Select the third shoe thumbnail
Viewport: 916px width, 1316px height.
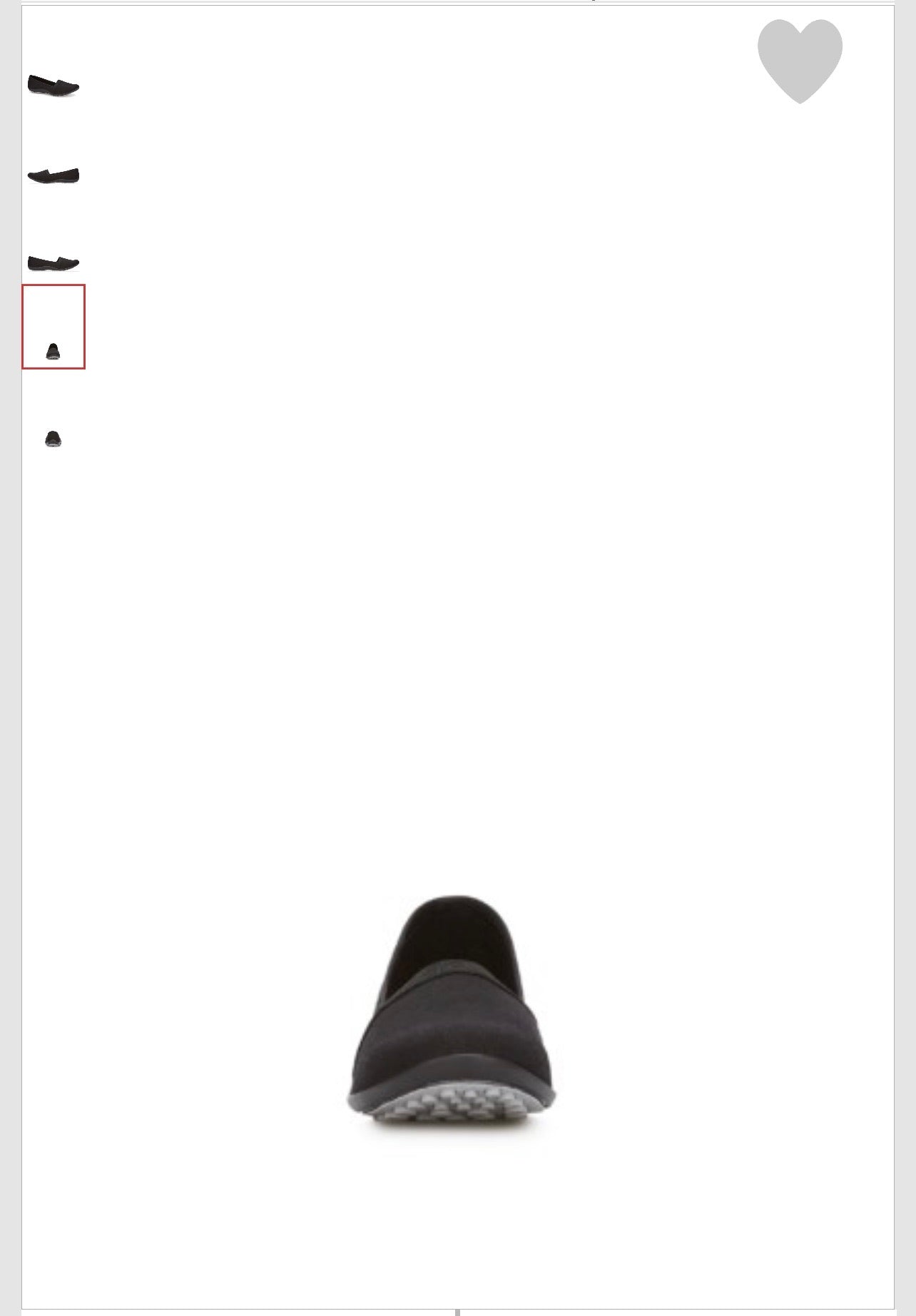[54, 262]
